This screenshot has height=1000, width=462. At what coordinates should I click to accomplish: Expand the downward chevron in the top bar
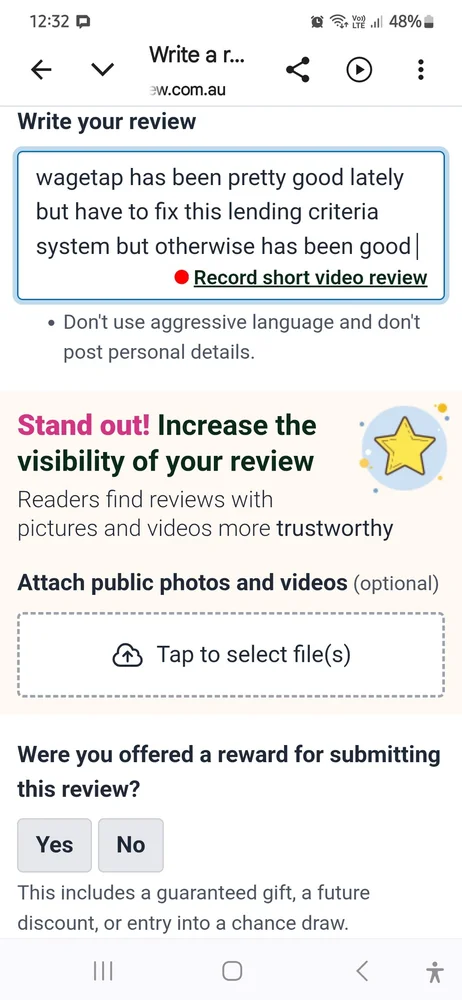click(102, 70)
